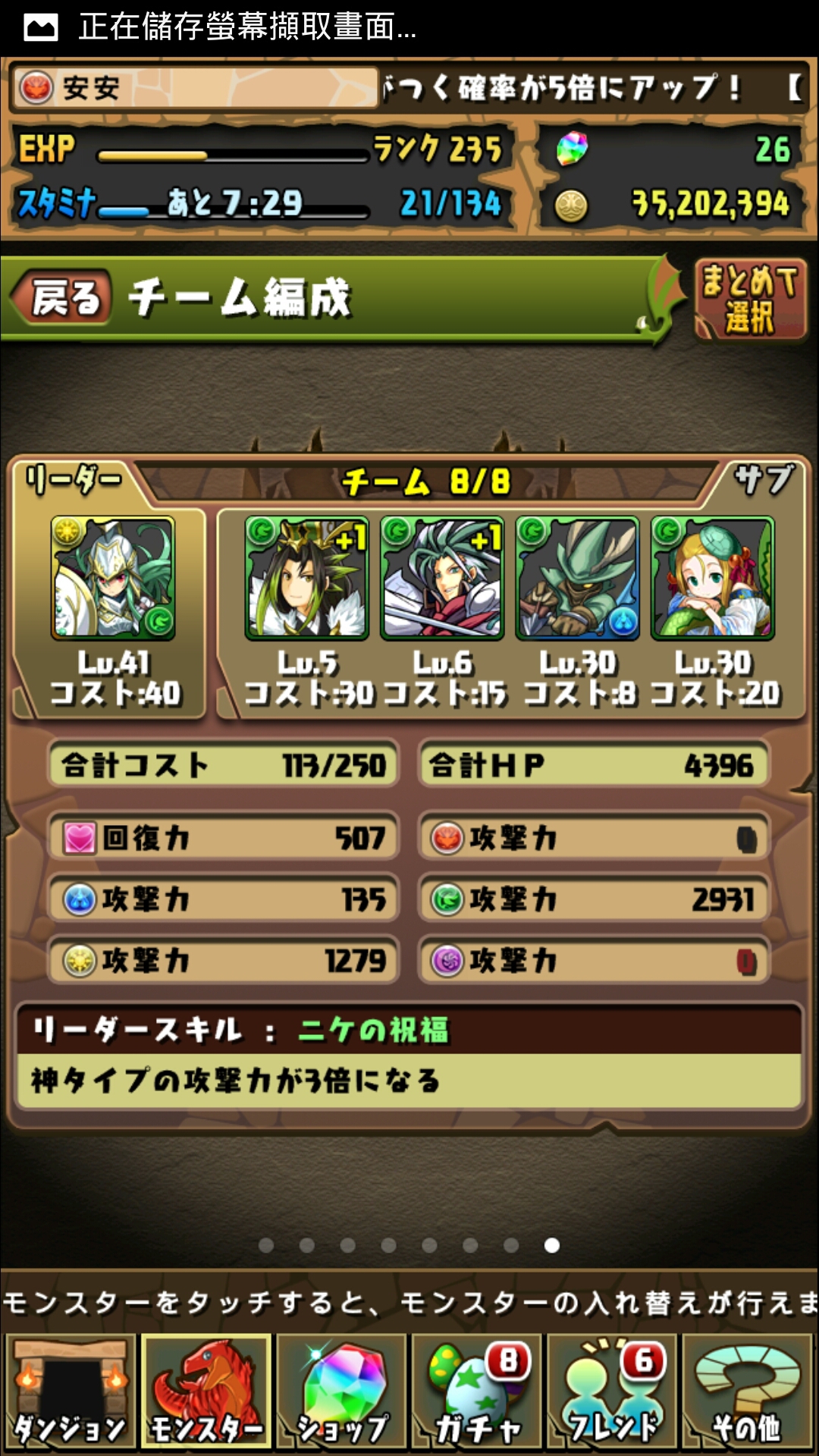Screen dimensions: 819x1456
Task: Switch to the モンスター tab
Action: tap(206, 1392)
